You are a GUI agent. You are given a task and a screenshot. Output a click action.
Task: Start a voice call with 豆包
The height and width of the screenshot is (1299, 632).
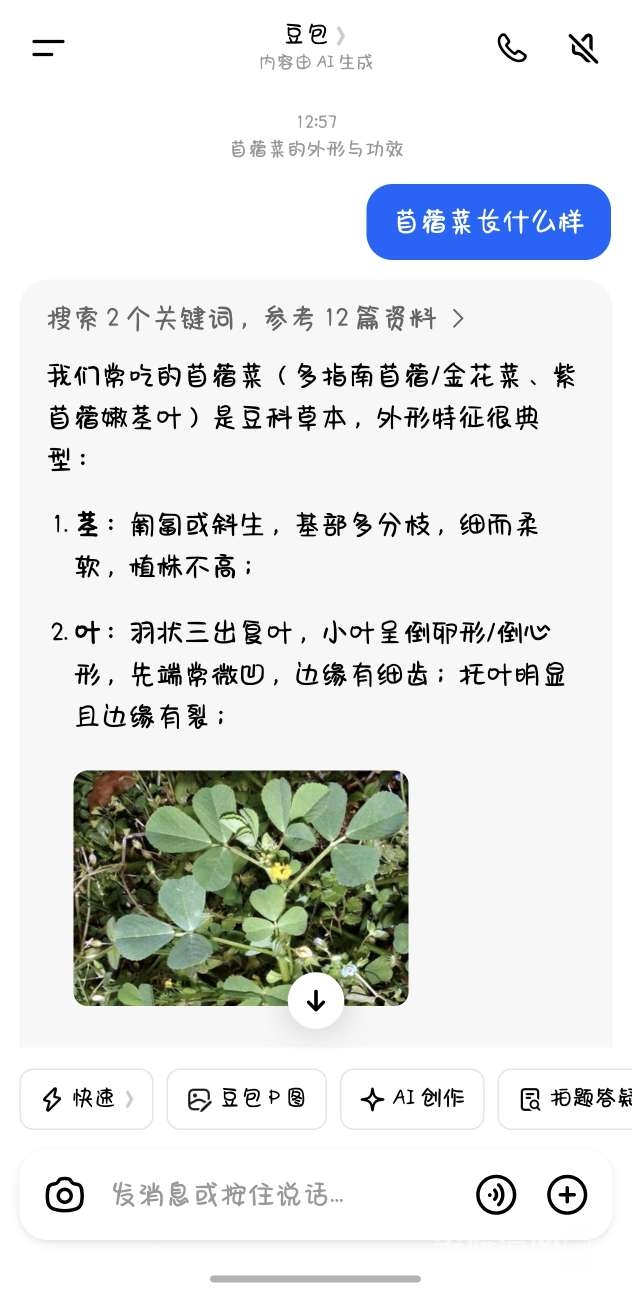click(x=512, y=48)
